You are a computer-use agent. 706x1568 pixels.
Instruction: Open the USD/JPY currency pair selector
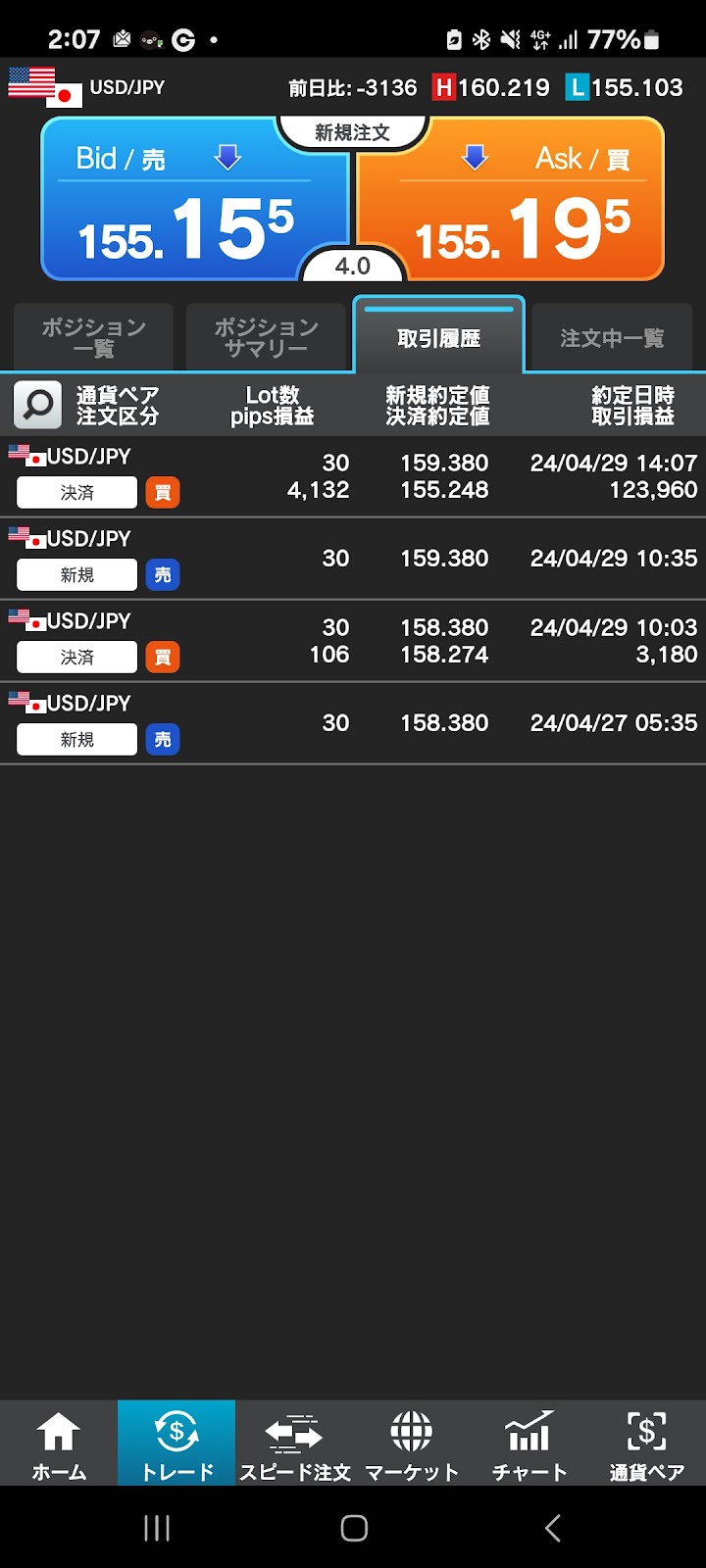(87, 87)
